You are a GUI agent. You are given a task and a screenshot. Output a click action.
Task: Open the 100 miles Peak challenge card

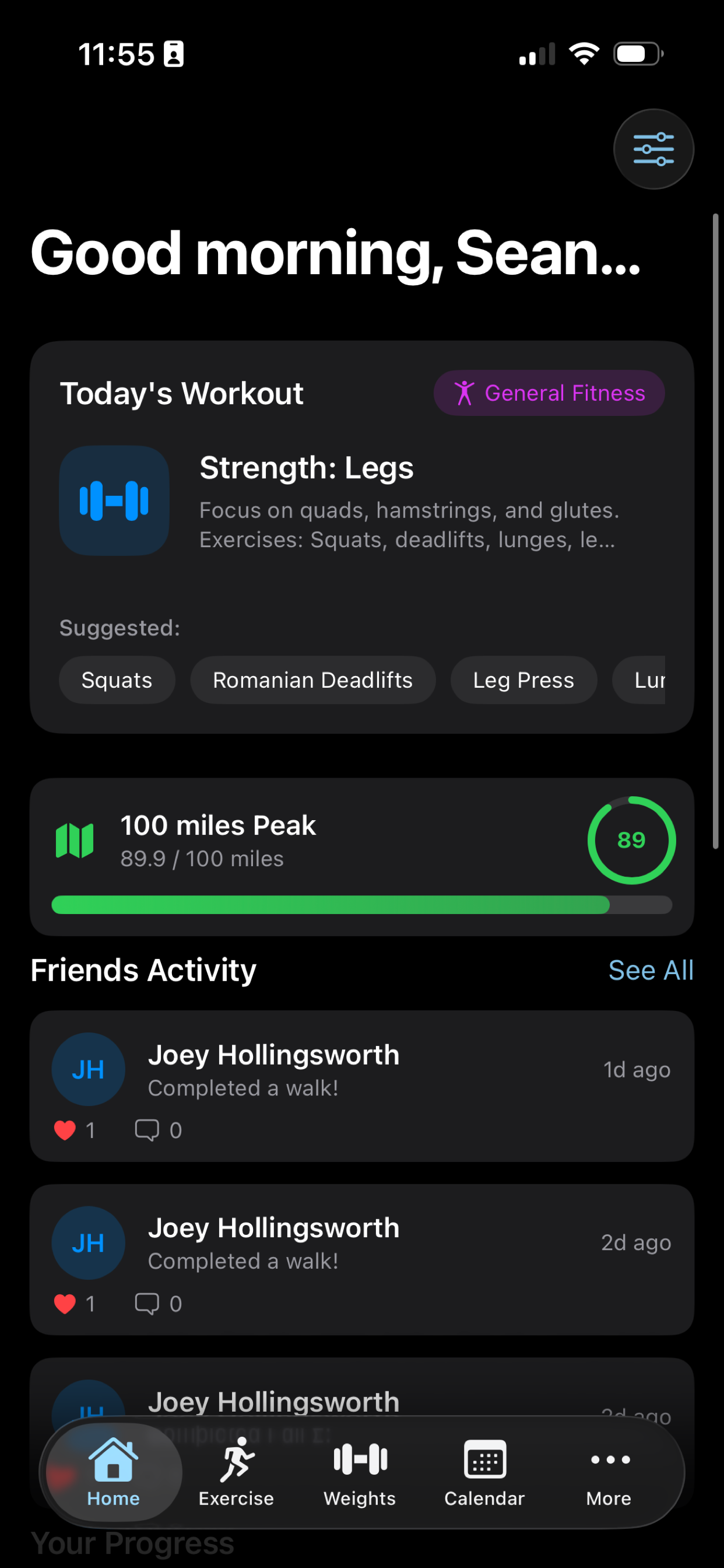tap(362, 856)
